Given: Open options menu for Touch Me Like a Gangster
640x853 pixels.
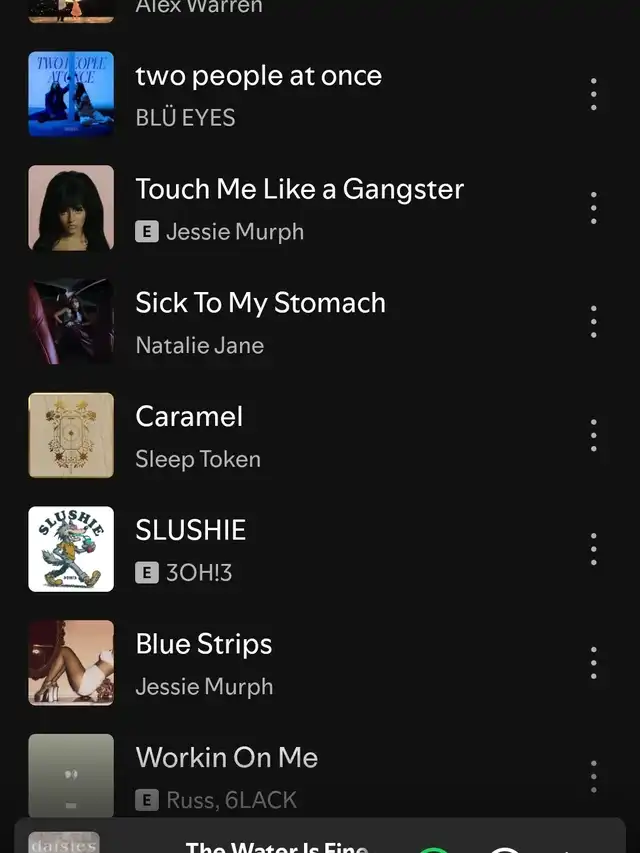Looking at the screenshot, I should 594,208.
